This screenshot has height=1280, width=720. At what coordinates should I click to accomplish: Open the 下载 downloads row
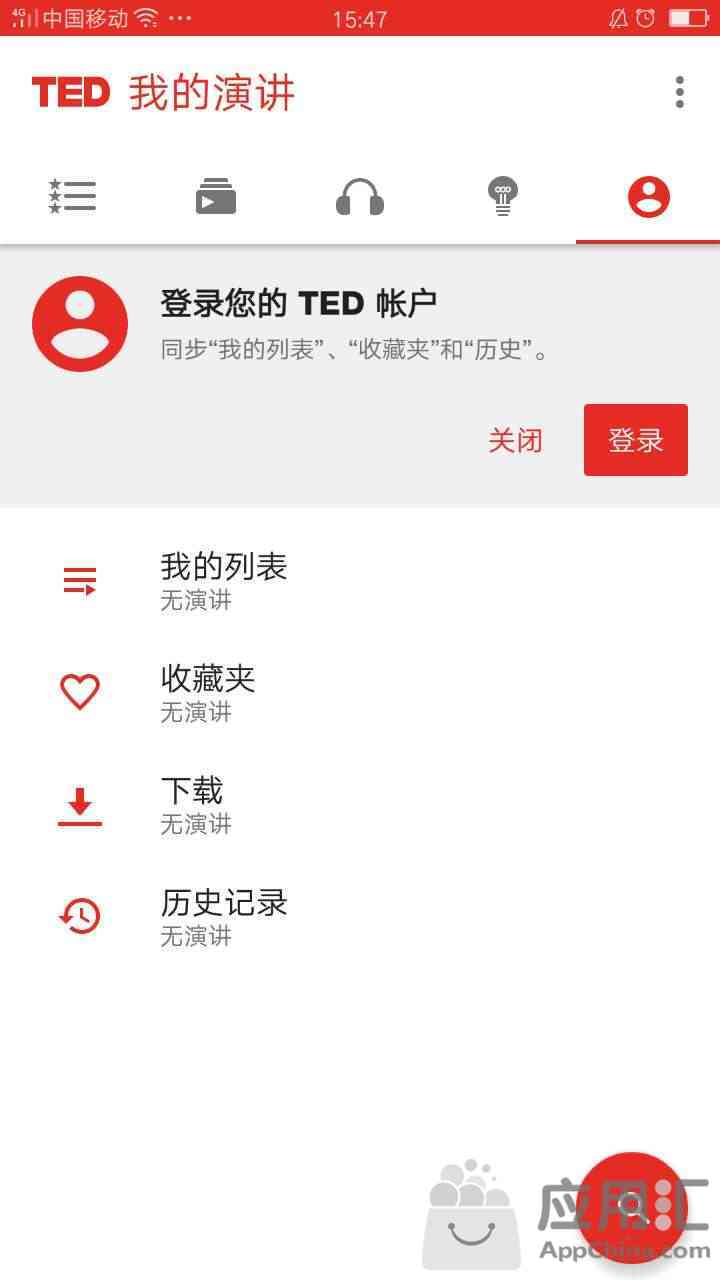point(360,804)
